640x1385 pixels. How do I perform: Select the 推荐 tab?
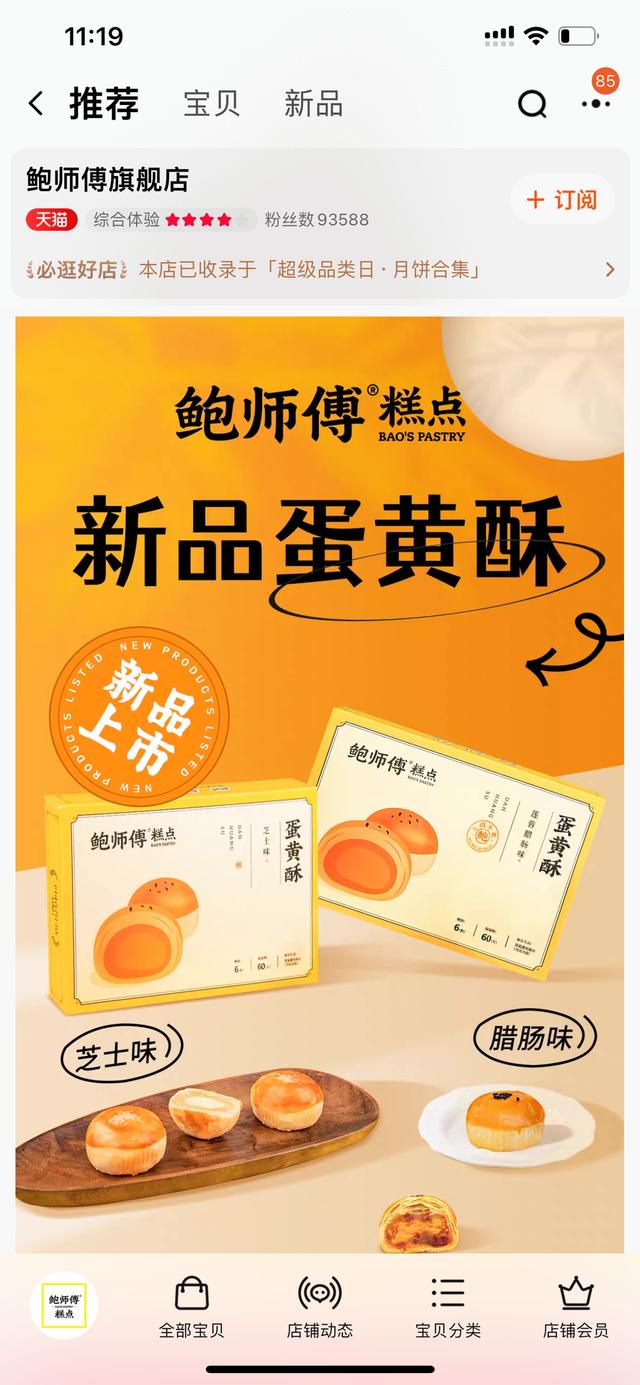[103, 103]
